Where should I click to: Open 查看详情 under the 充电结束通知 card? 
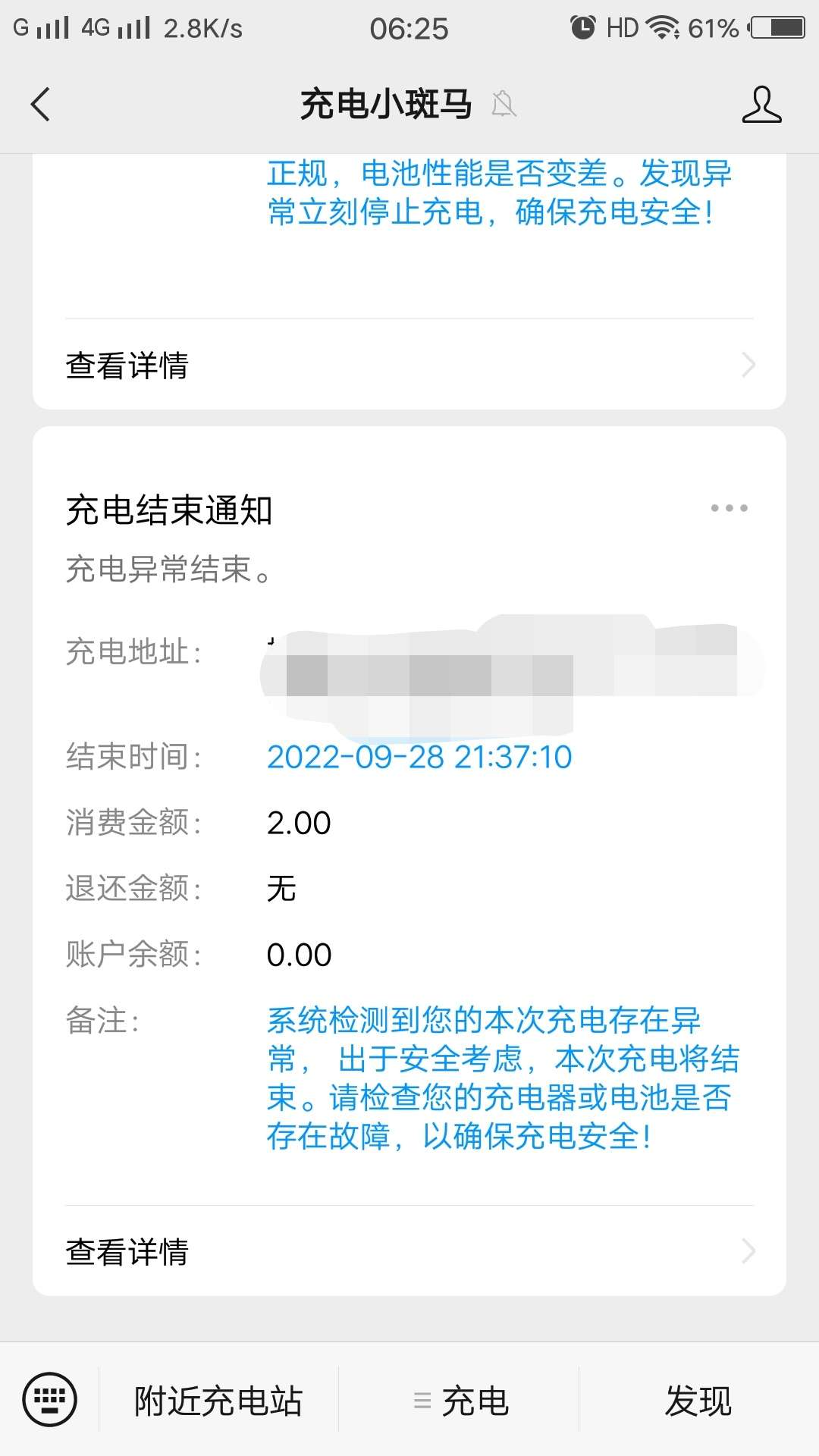click(x=409, y=1251)
